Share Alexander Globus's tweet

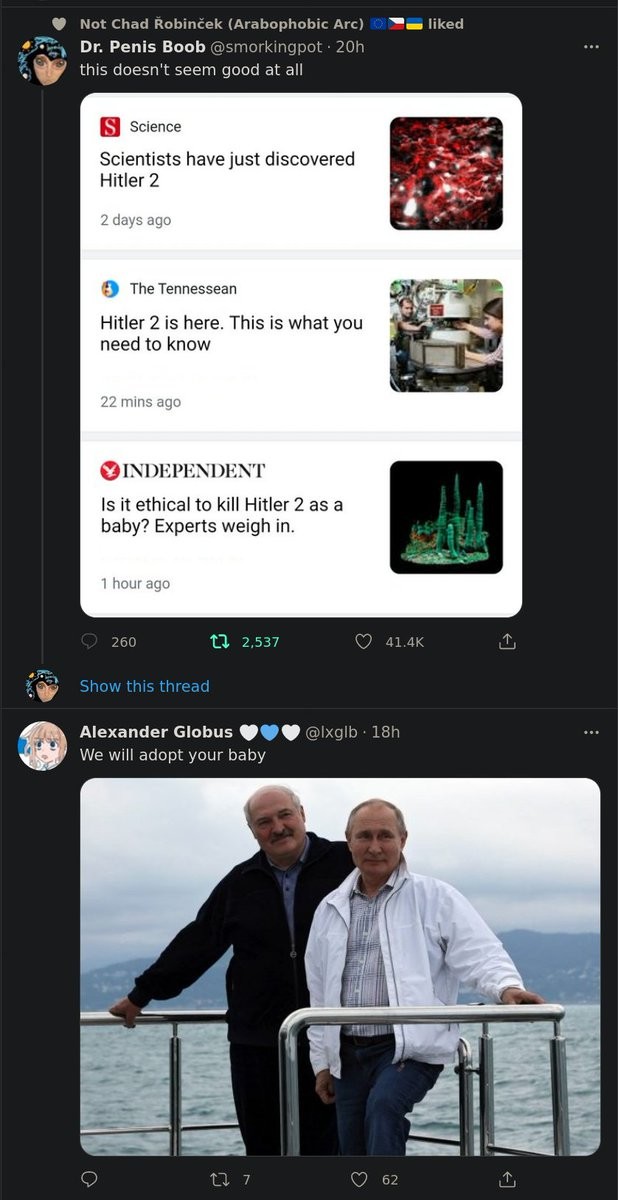(x=507, y=1180)
